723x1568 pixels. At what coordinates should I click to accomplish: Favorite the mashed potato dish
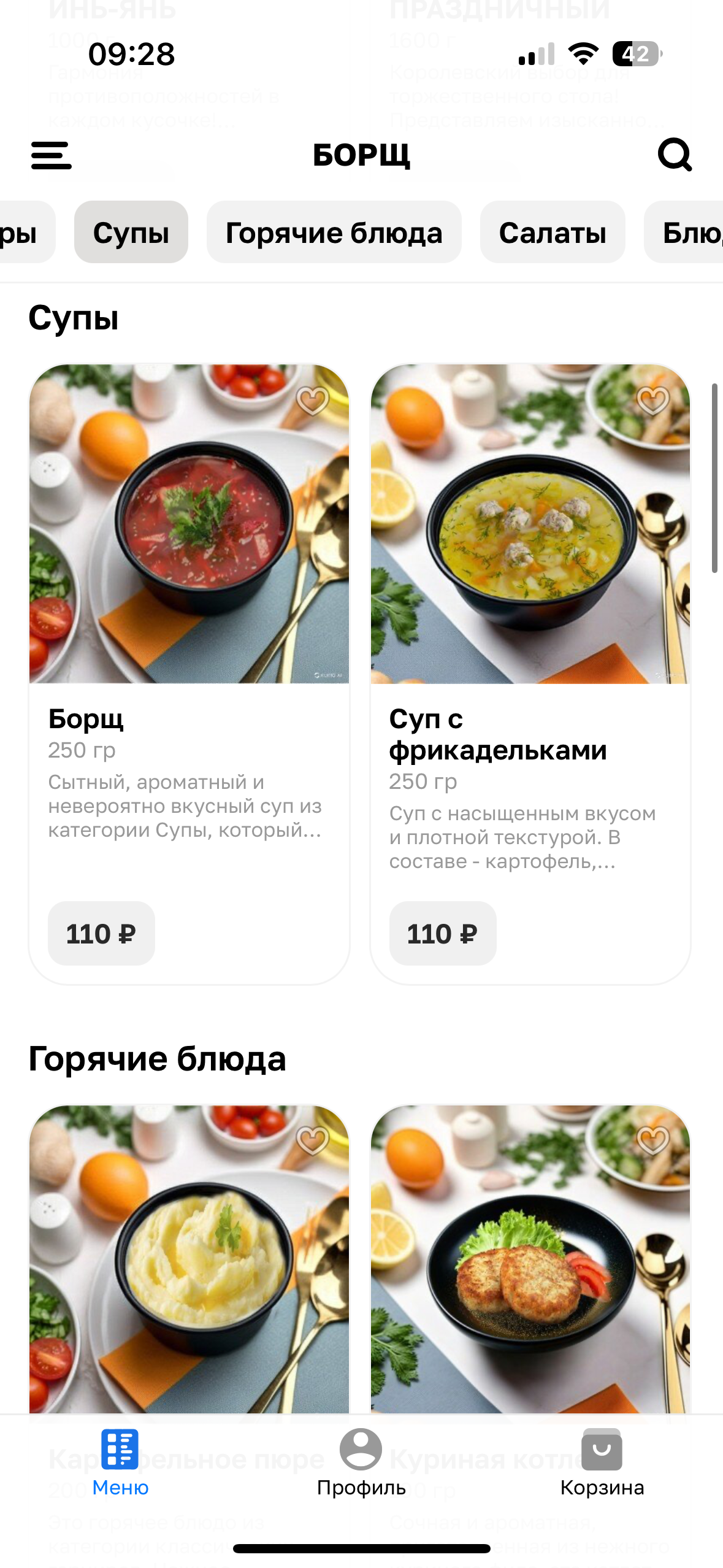[313, 1140]
